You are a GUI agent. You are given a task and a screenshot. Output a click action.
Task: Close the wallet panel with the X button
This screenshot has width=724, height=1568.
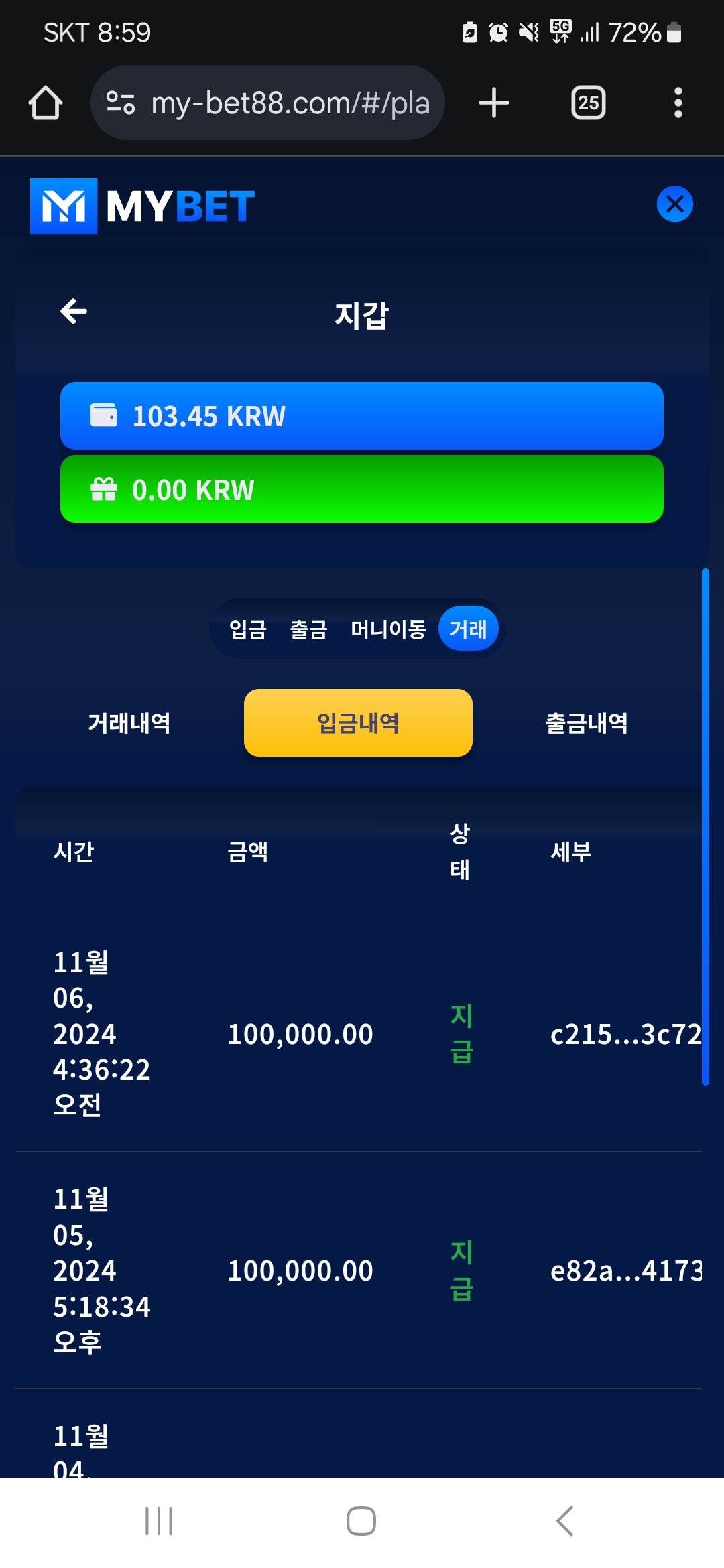pyautogui.click(x=674, y=204)
